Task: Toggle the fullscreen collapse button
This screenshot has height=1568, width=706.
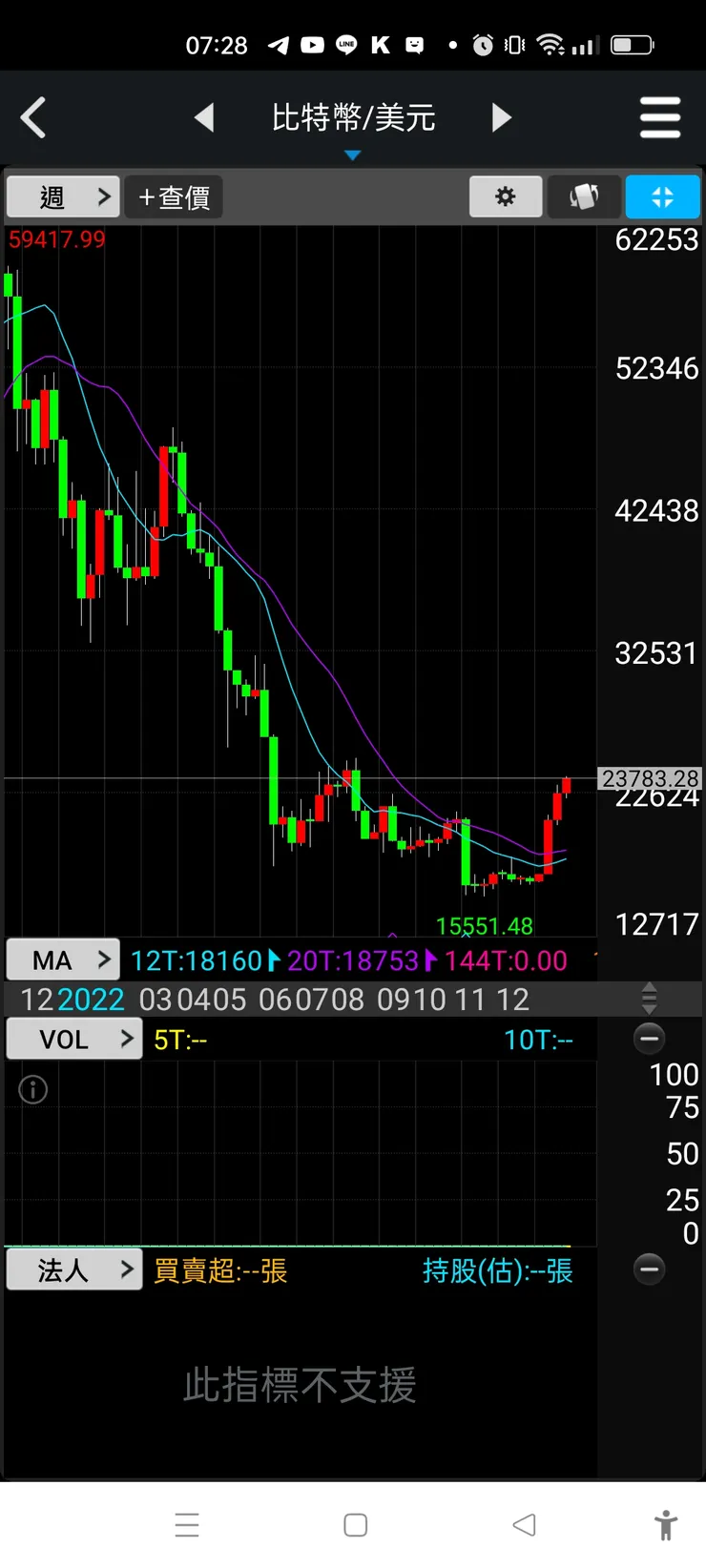Action: click(x=662, y=197)
